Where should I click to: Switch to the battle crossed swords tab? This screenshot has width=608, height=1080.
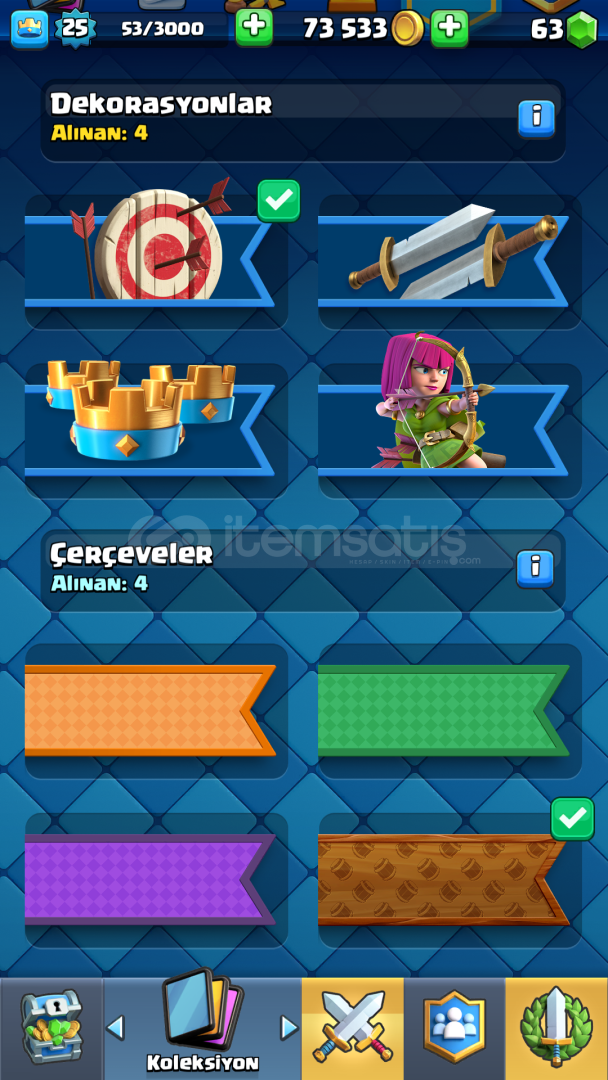coord(353,1028)
